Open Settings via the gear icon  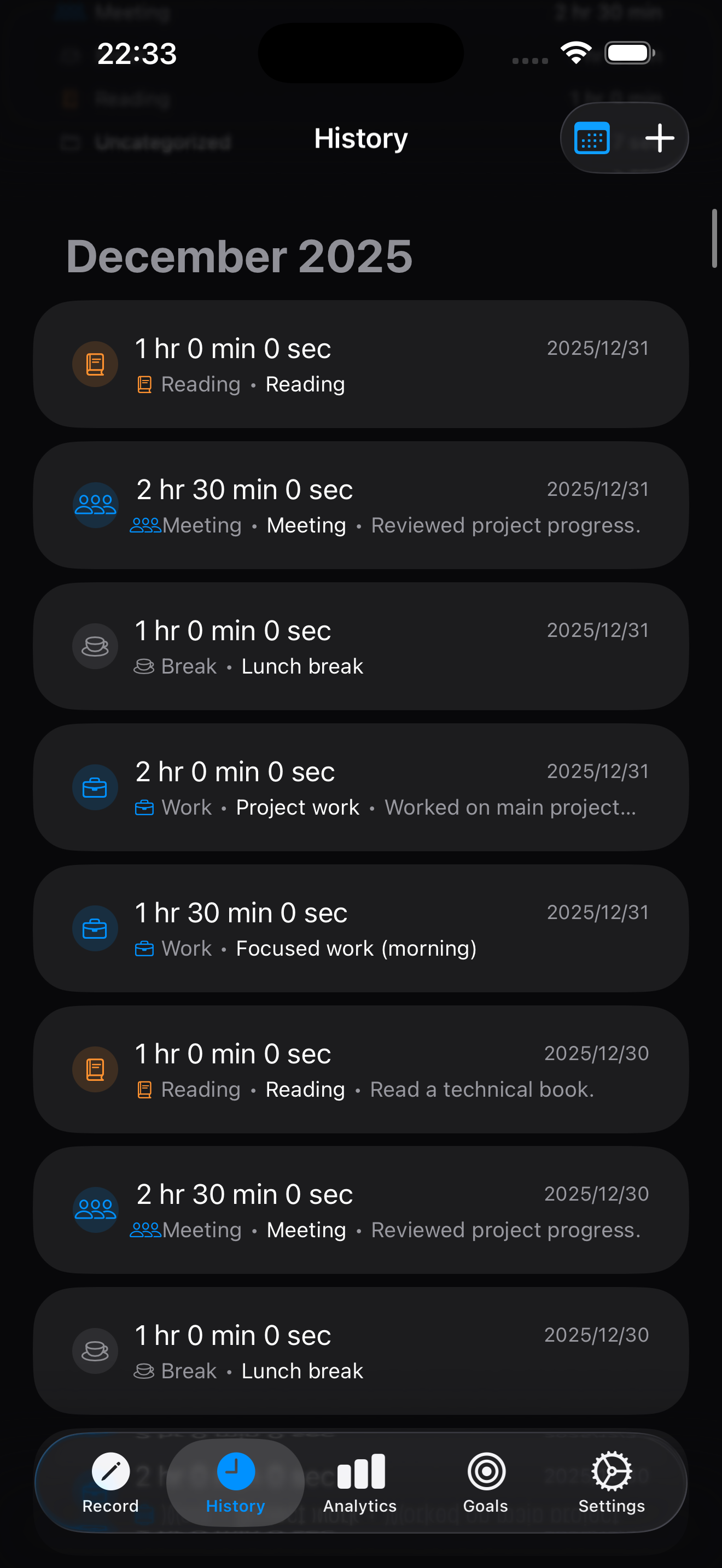(x=610, y=1483)
